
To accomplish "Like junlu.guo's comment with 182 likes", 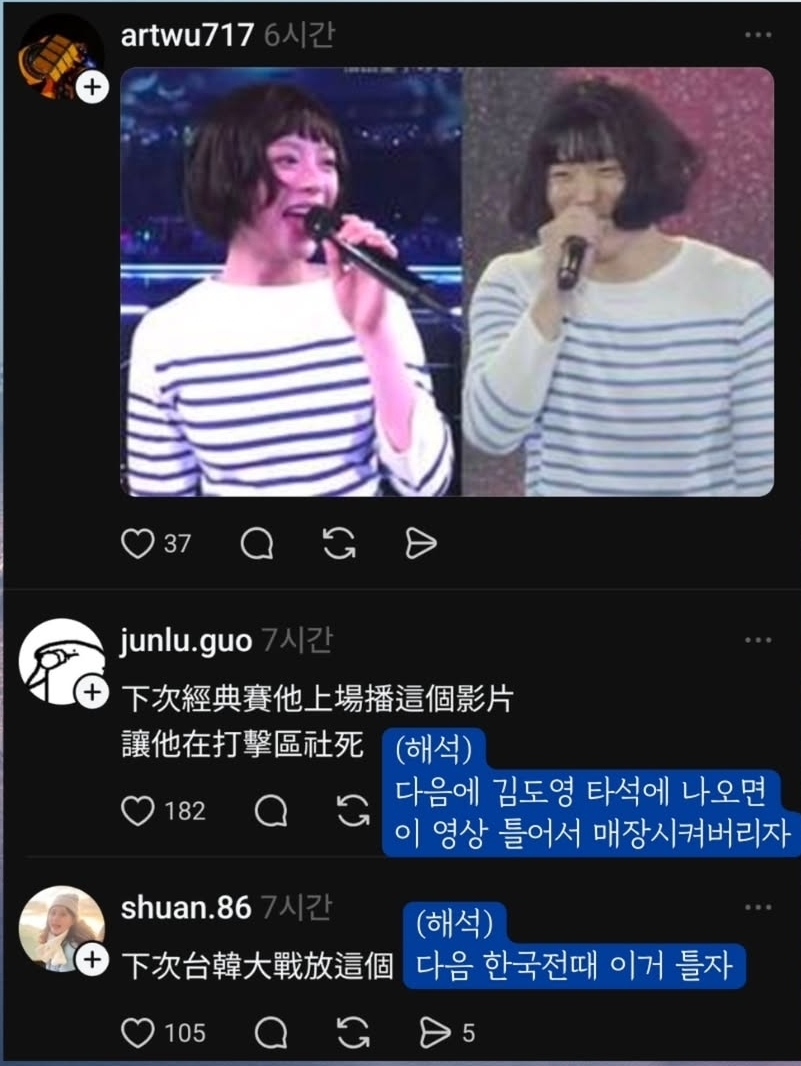I will tap(137, 811).
